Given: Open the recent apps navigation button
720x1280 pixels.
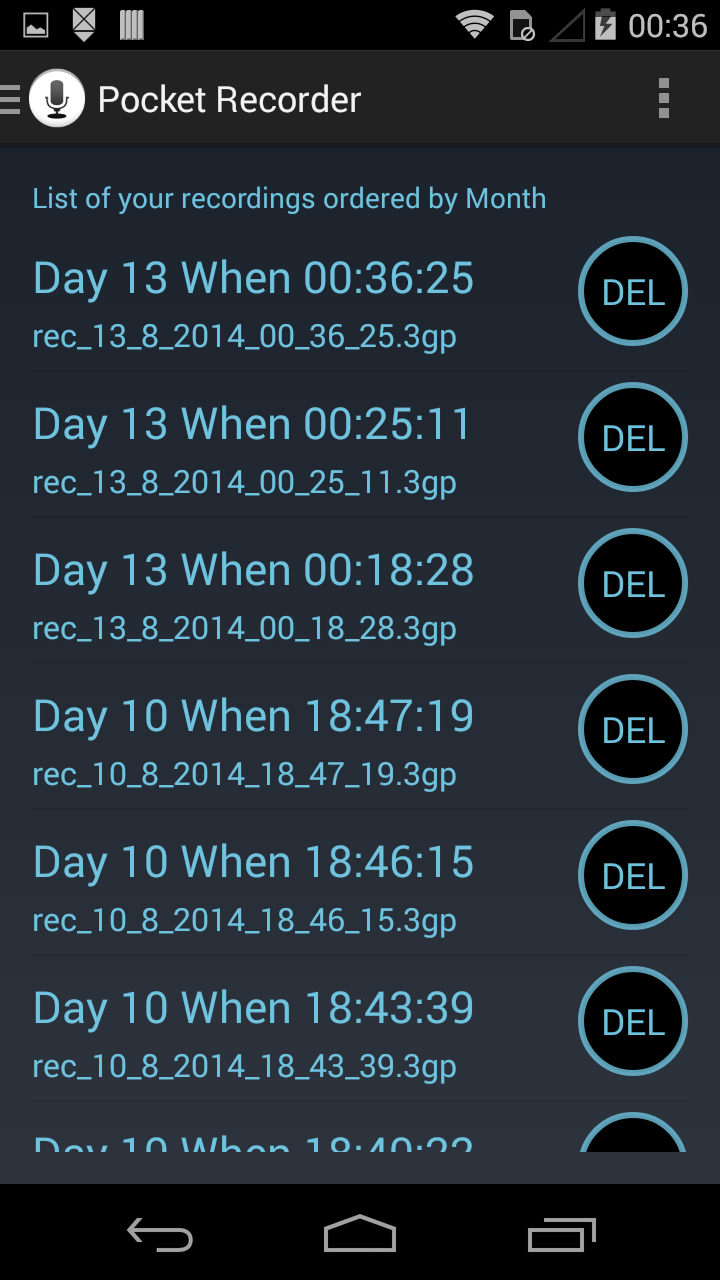Looking at the screenshot, I should [560, 1234].
